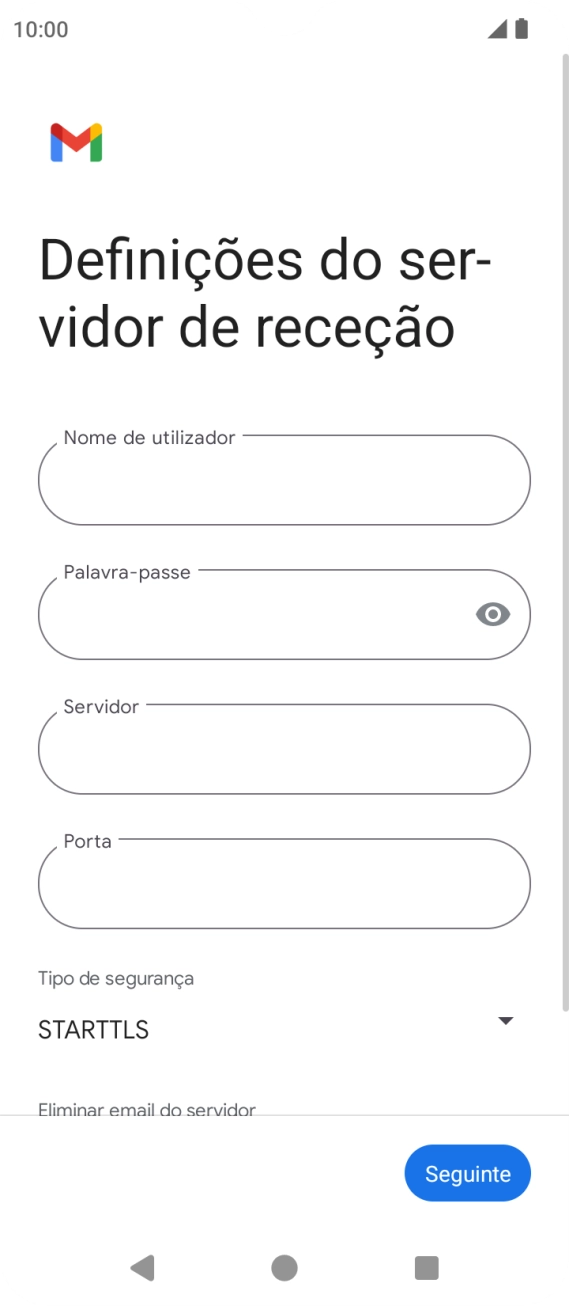Return to the home screen via home button
569x1306 pixels.
point(284,1268)
